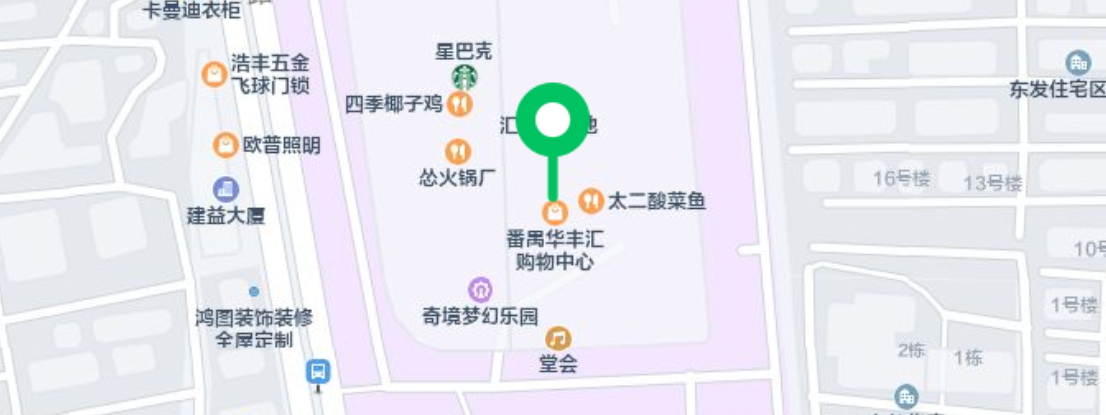
Task: Select the 鸿图装饰装修全屋定制 marker
Action: click(254, 292)
